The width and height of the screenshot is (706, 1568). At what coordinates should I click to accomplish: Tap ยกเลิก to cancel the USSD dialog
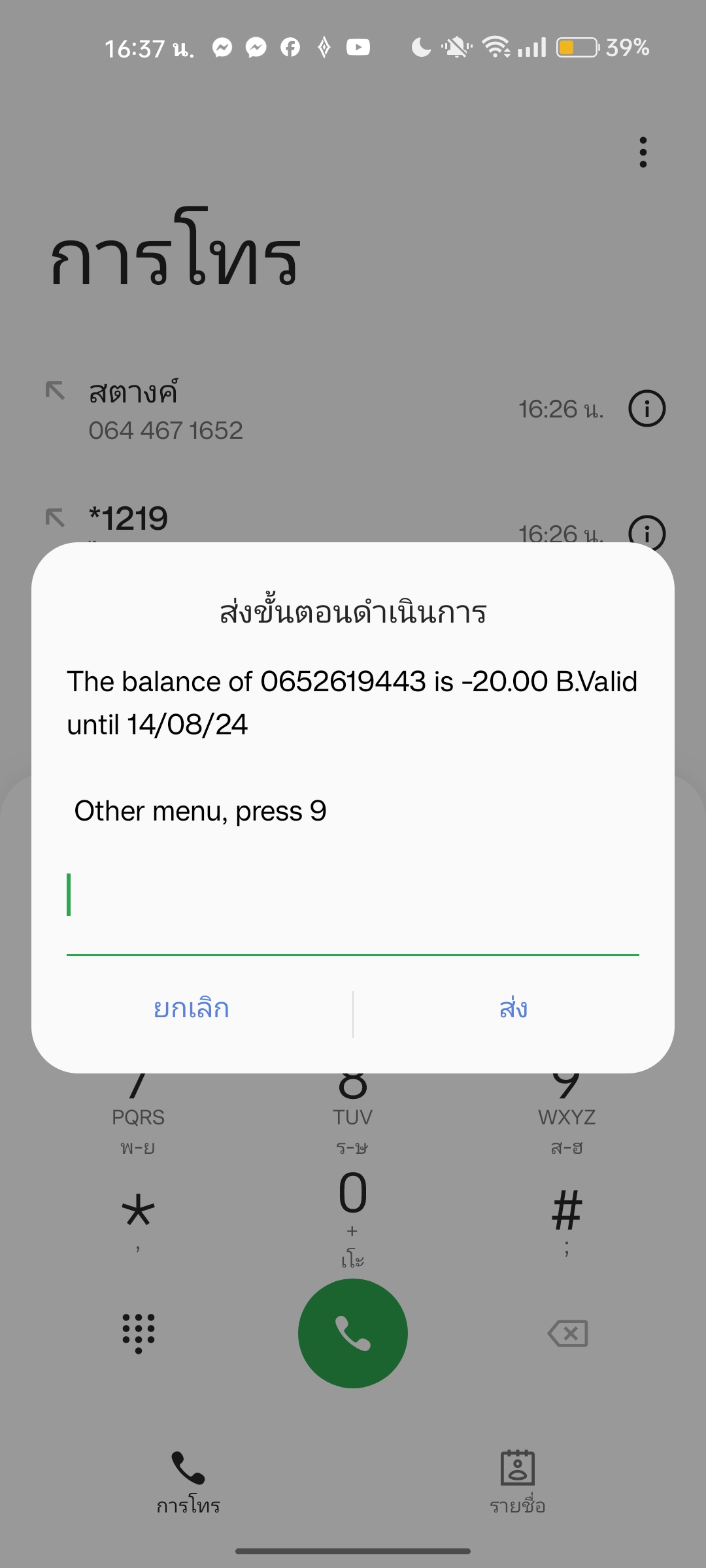point(192,1009)
